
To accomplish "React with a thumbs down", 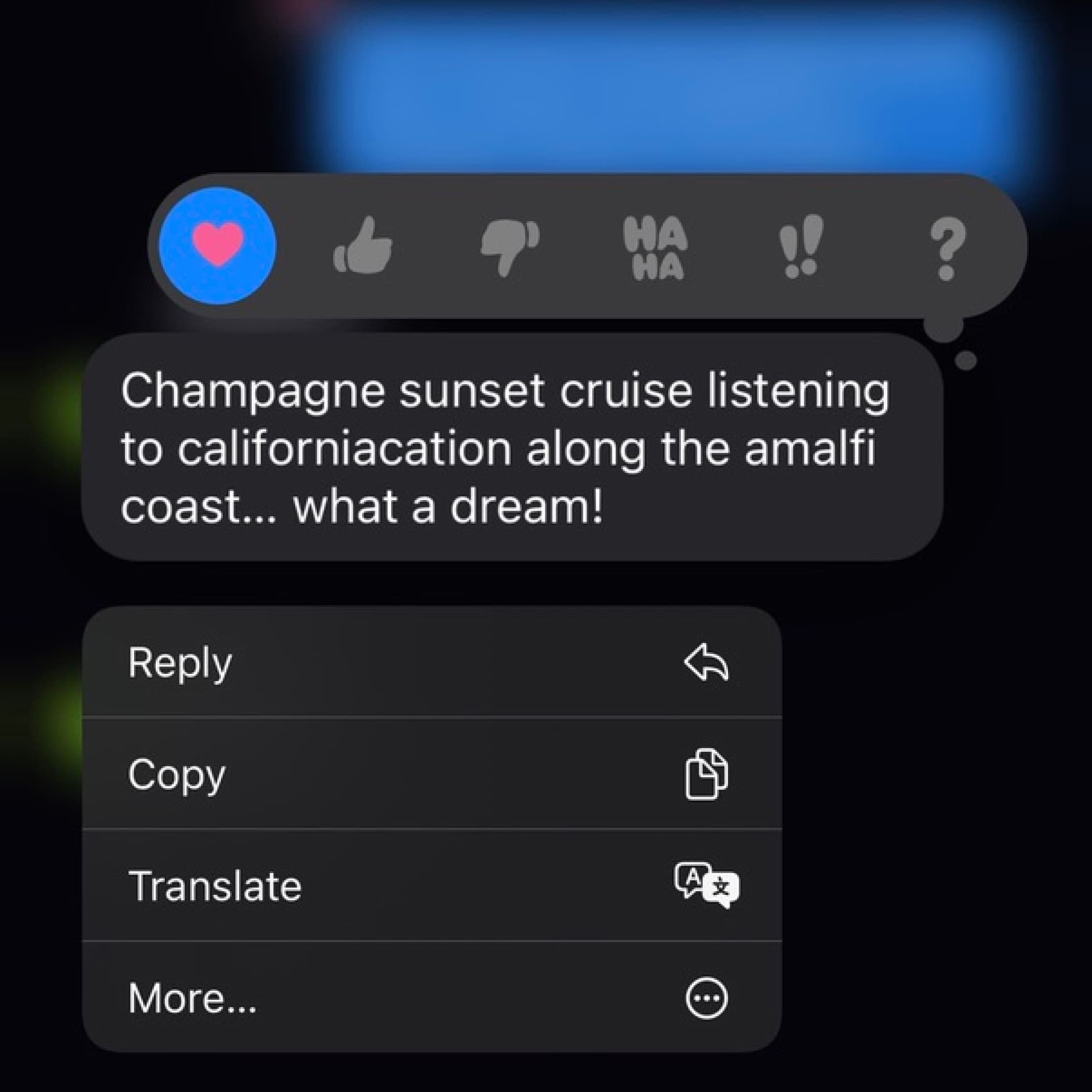I will tap(509, 246).
